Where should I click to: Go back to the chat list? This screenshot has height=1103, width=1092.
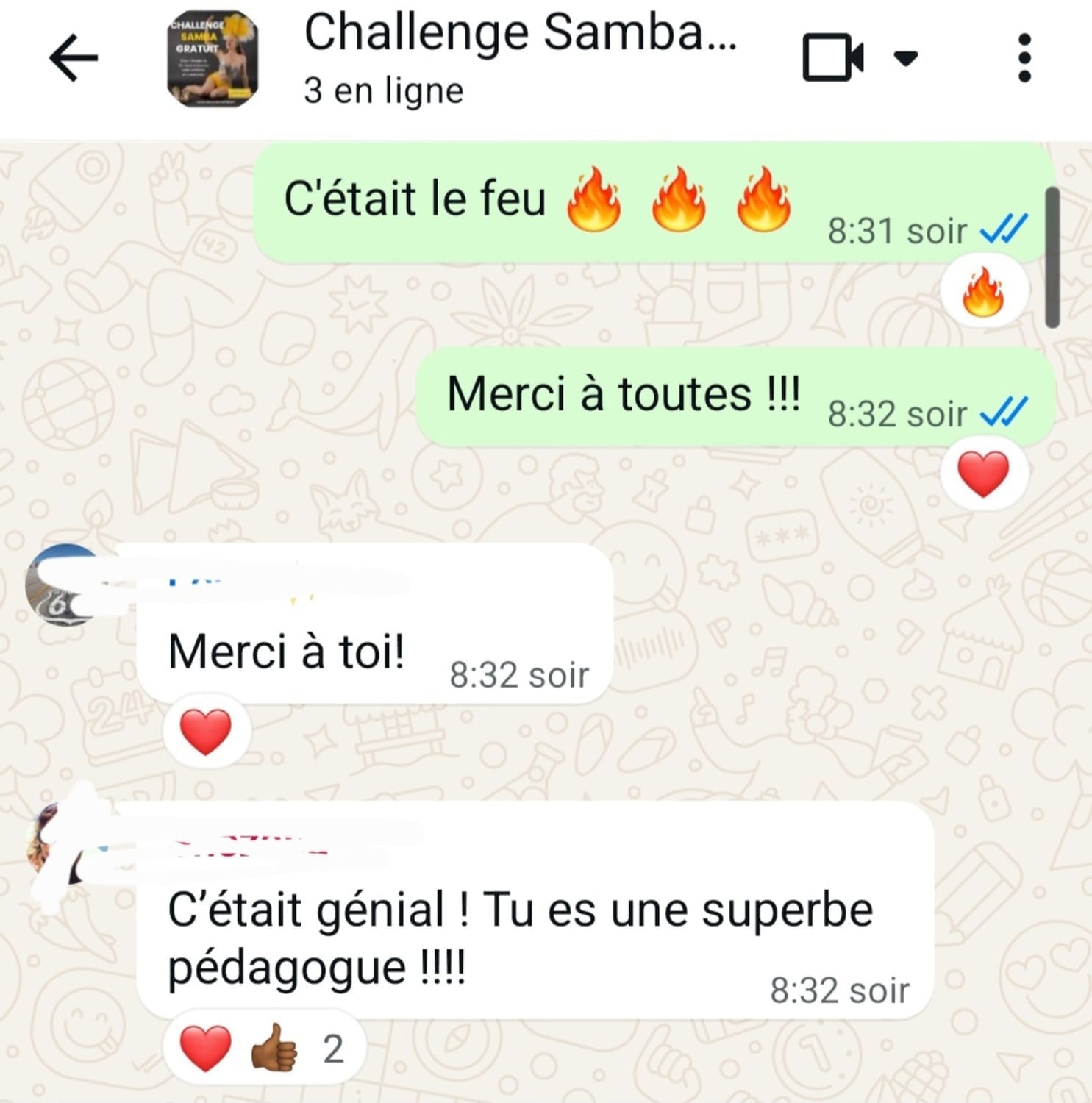pyautogui.click(x=73, y=57)
